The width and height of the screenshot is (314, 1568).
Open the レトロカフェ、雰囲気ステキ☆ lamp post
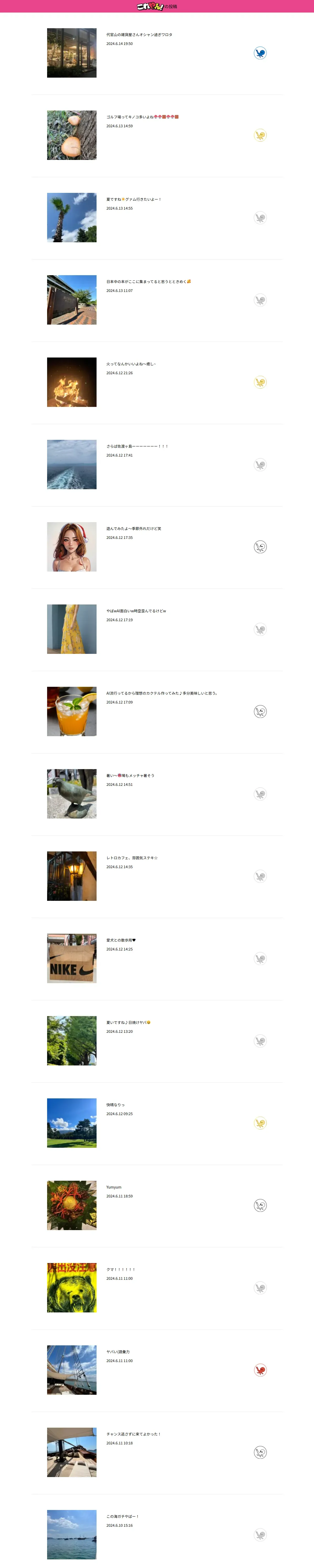[x=71, y=876]
